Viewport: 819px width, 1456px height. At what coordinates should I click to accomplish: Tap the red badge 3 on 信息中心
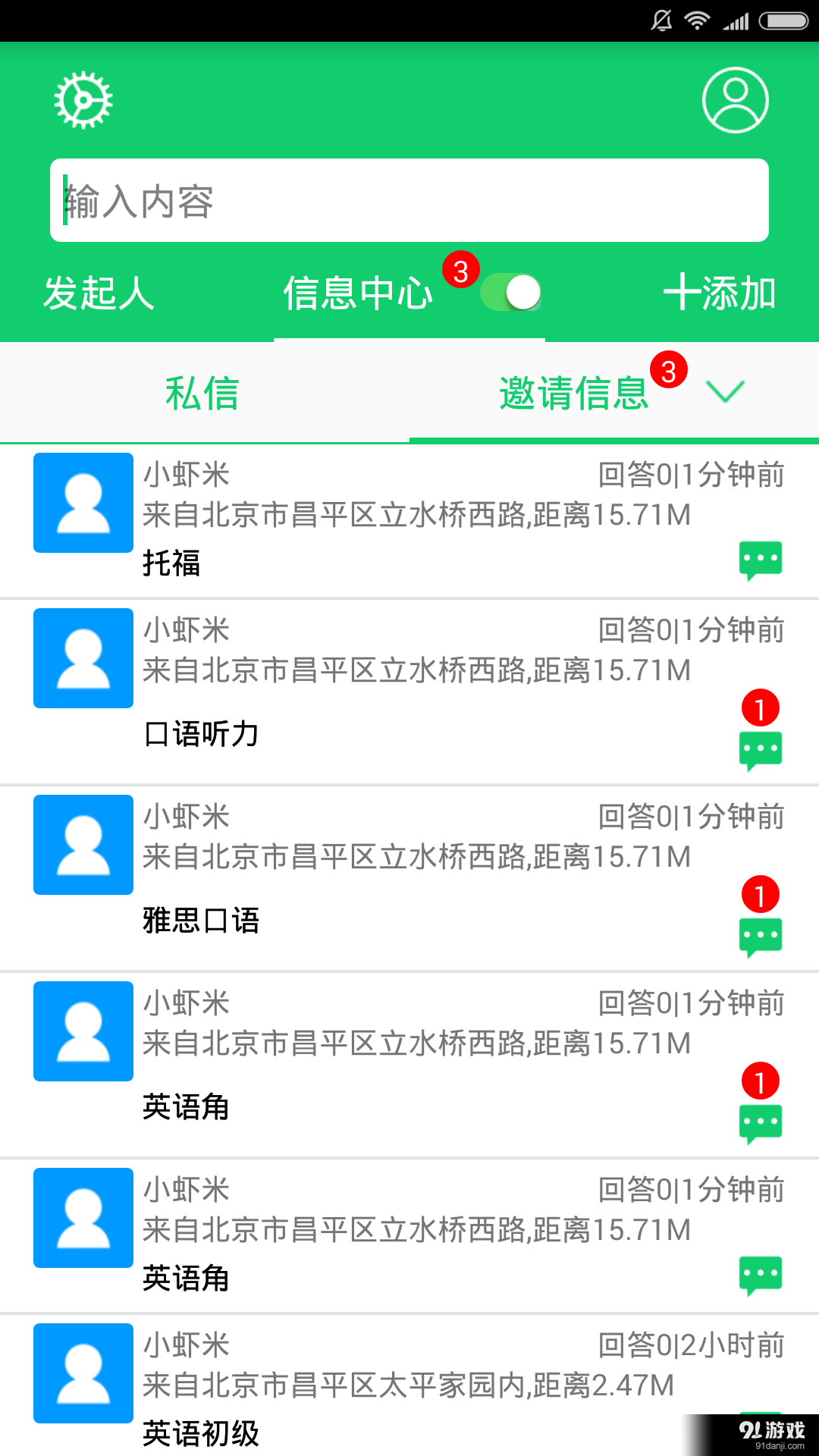pyautogui.click(x=461, y=269)
